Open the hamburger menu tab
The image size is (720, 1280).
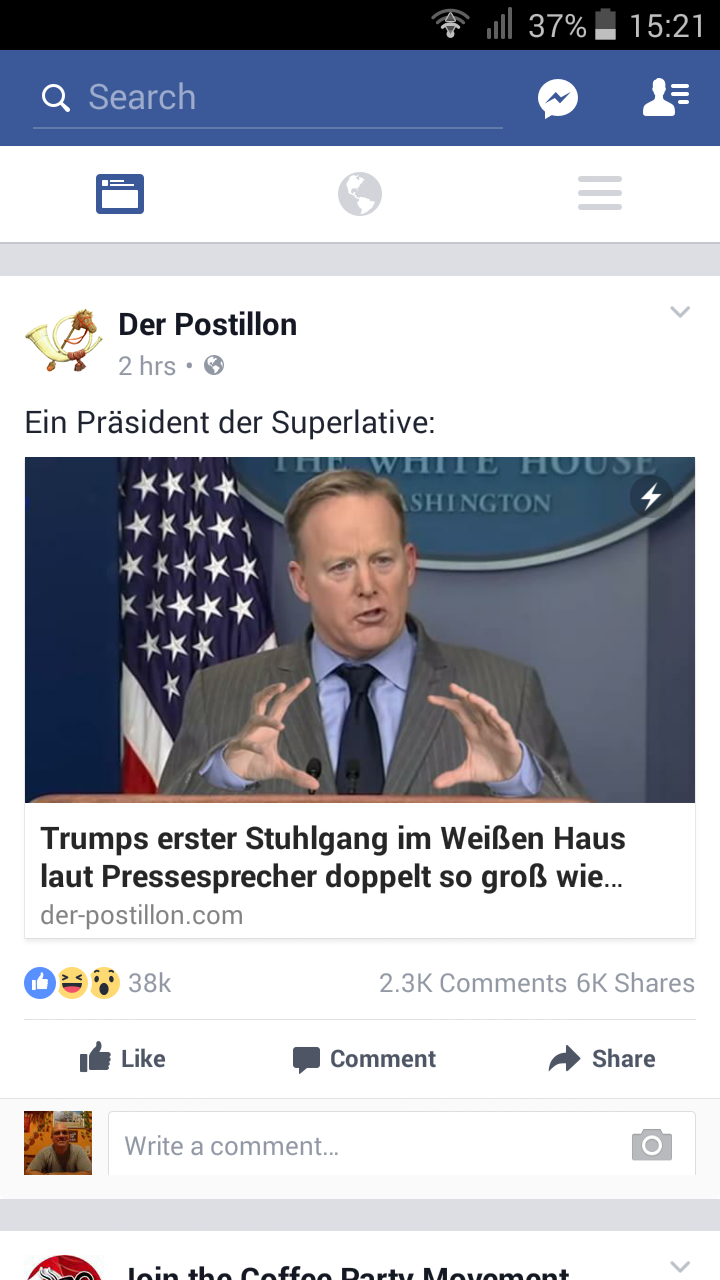click(x=600, y=193)
